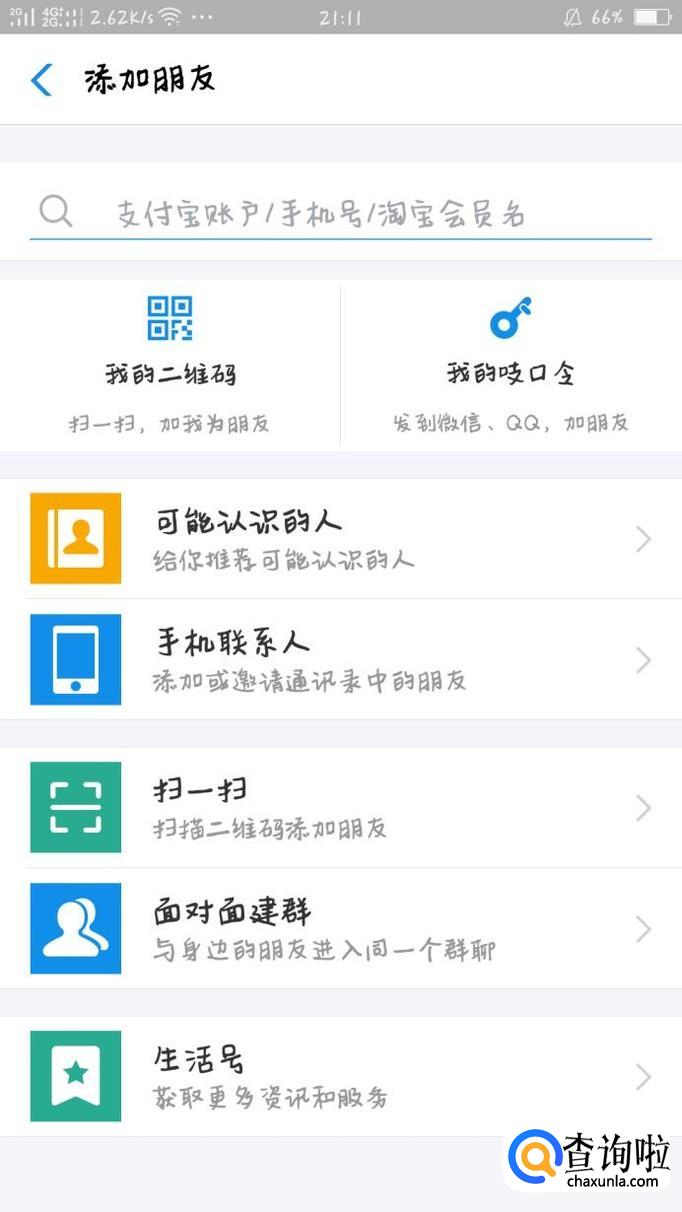The height and width of the screenshot is (1212, 682).
Task: Select 扫一扫 to scan a QR code
Action: tap(340, 808)
